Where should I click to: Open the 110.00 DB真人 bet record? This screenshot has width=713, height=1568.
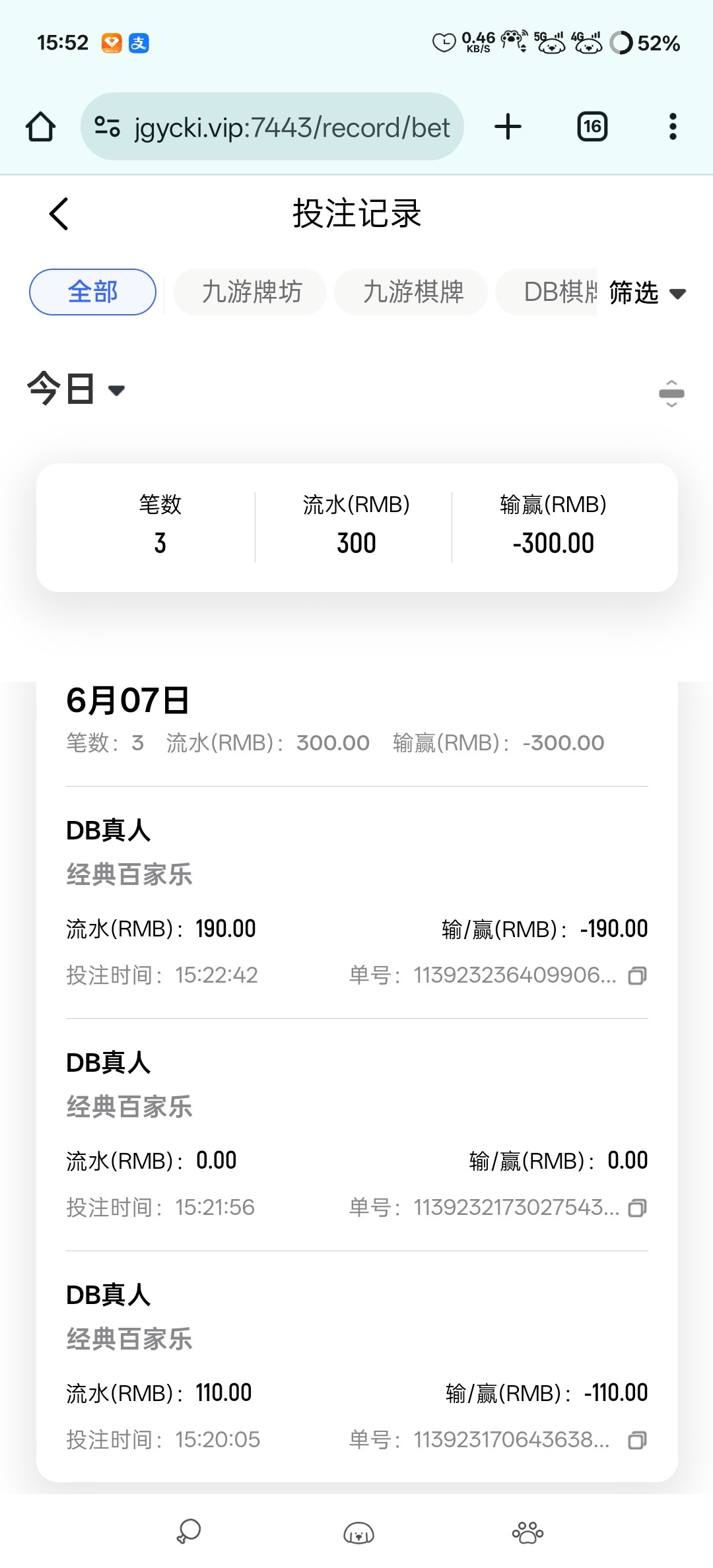tap(356, 1367)
